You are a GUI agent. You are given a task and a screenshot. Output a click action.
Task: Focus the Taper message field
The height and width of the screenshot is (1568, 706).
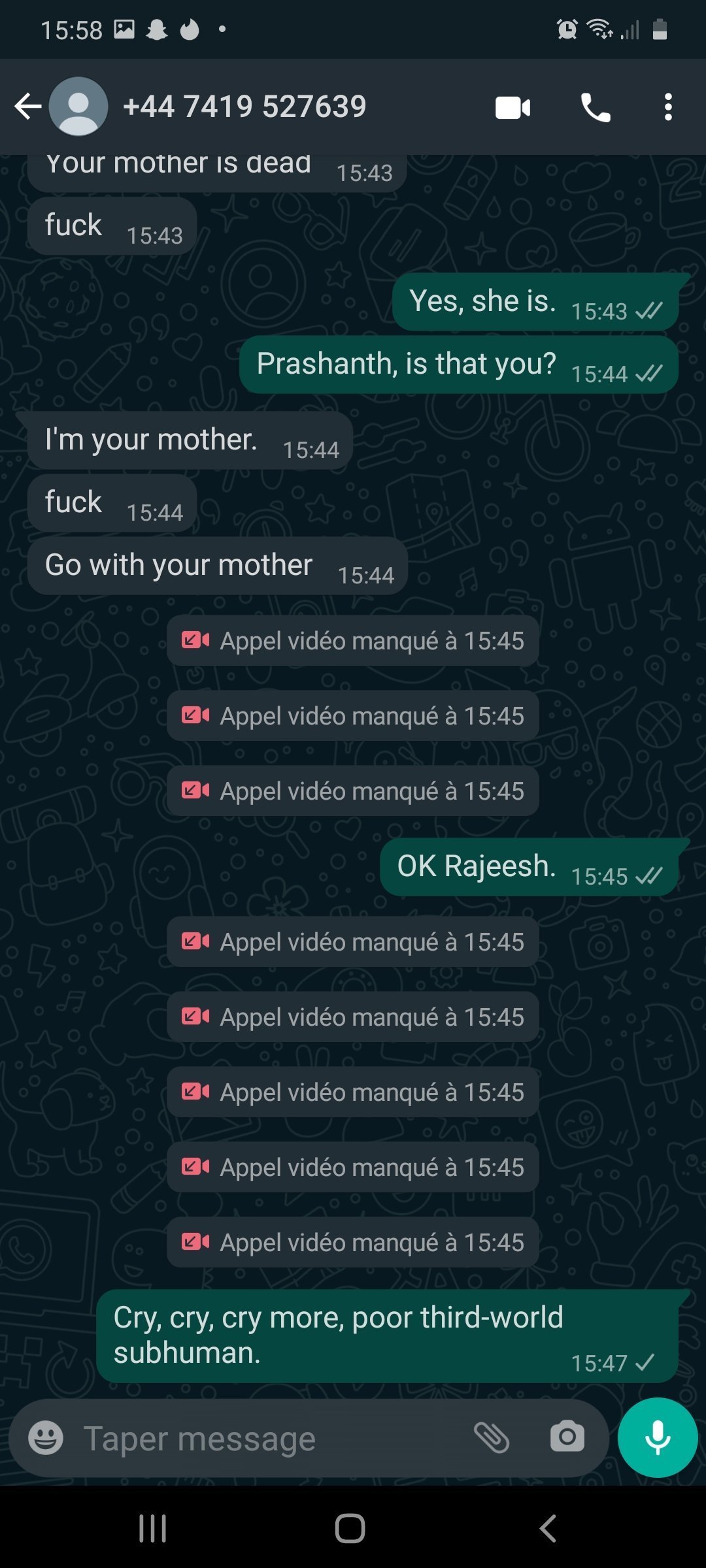261,1439
